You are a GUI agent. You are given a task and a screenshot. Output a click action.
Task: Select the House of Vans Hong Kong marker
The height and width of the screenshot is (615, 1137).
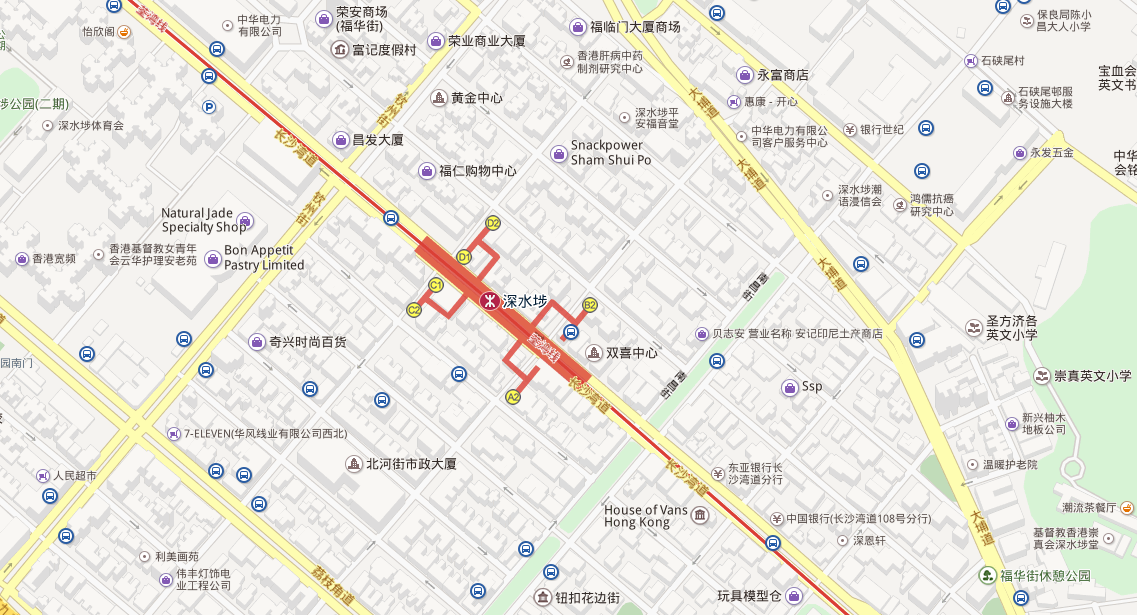699,516
